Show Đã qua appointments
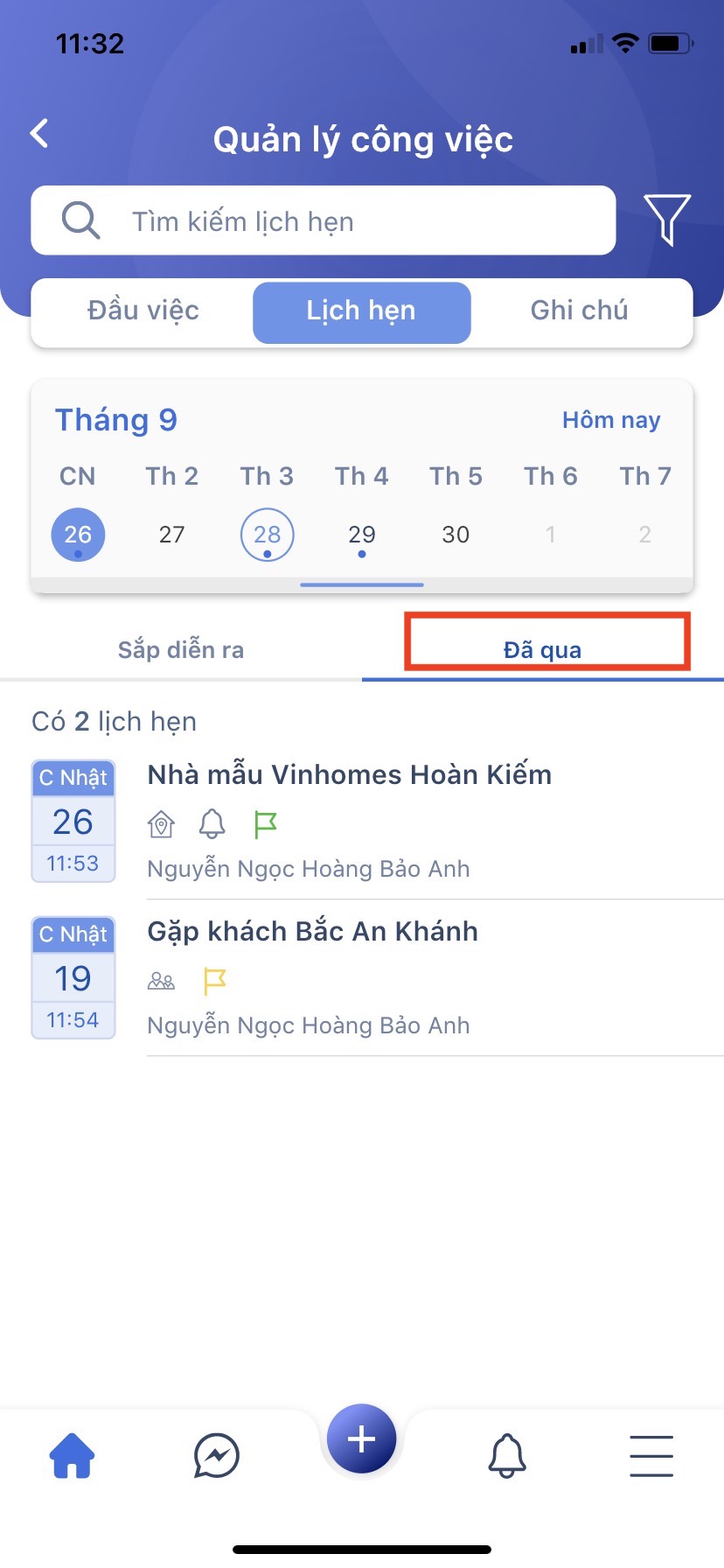 coord(542,650)
